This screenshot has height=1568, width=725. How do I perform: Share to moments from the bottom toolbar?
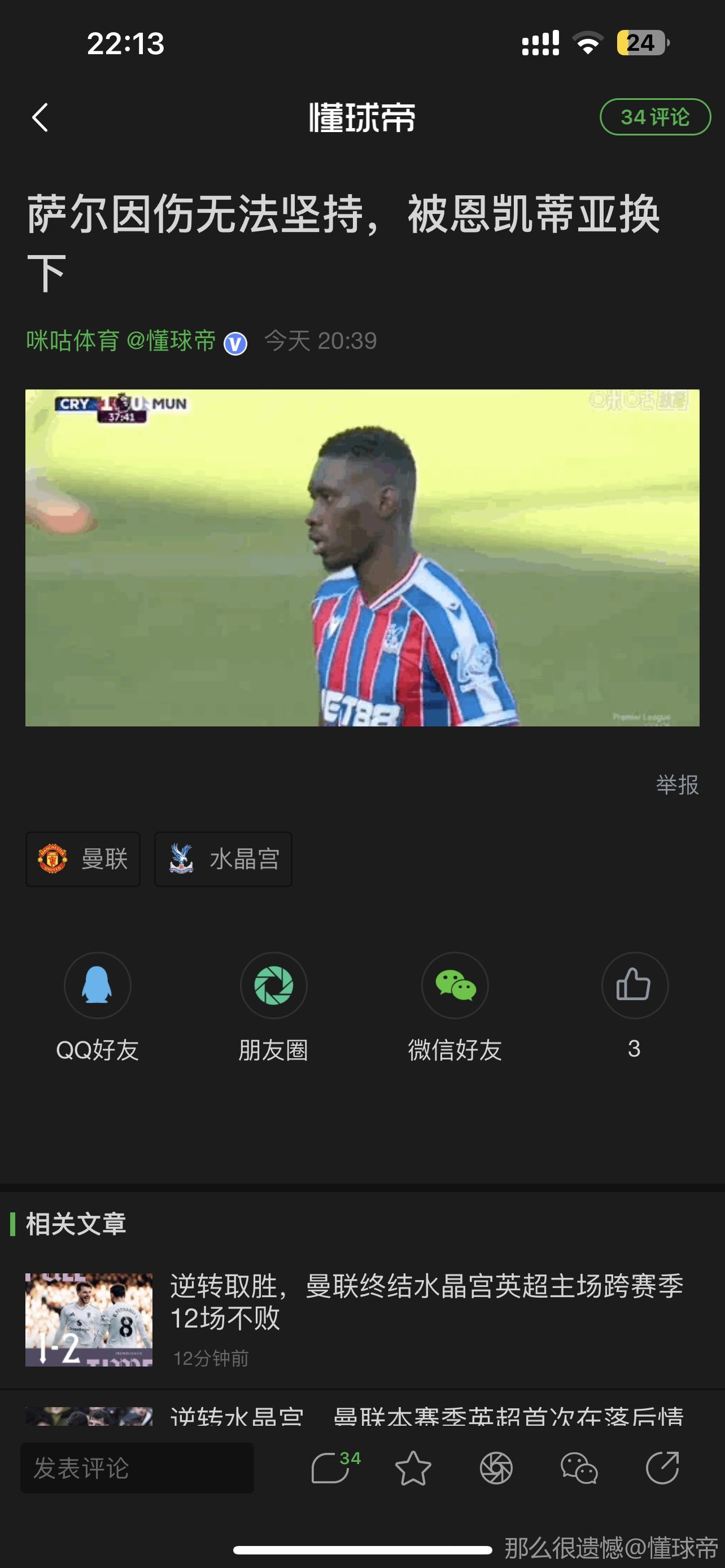496,1468
